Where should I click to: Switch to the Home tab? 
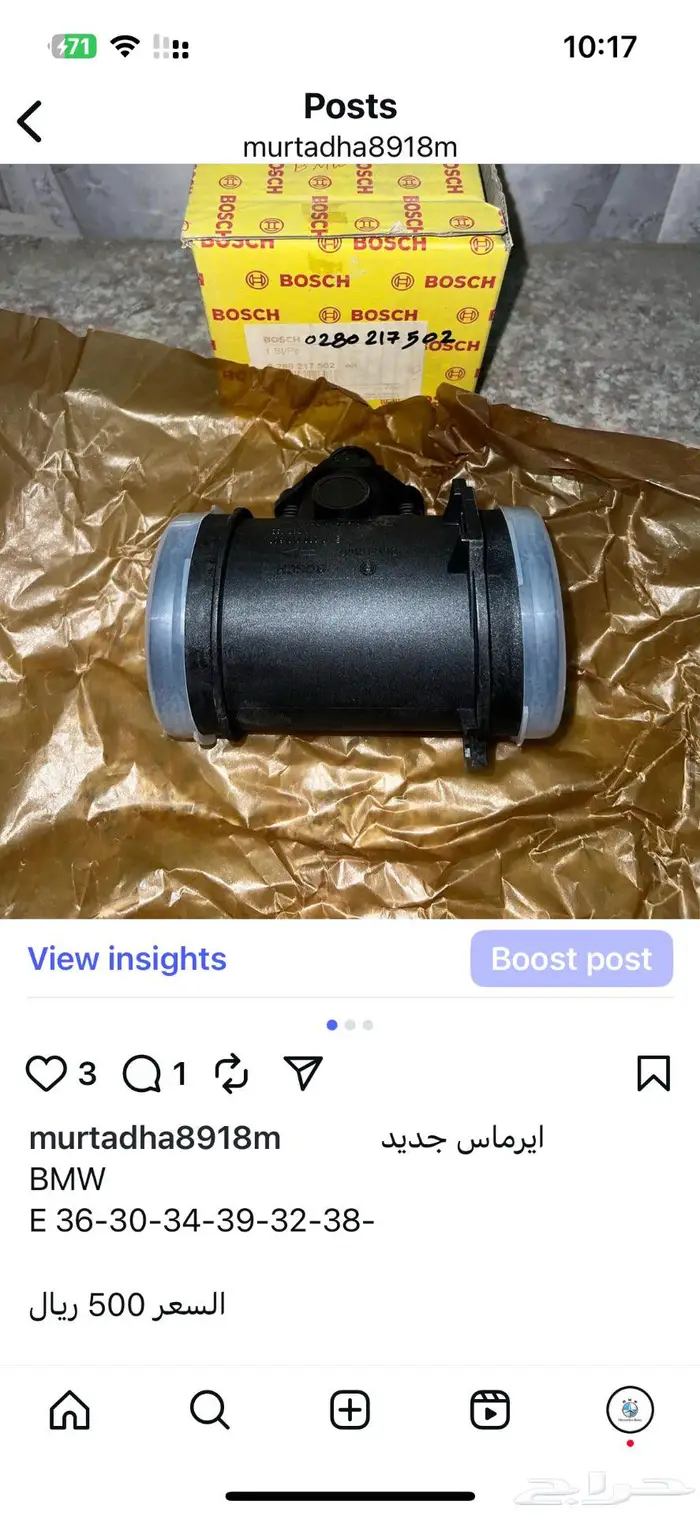[69, 1411]
